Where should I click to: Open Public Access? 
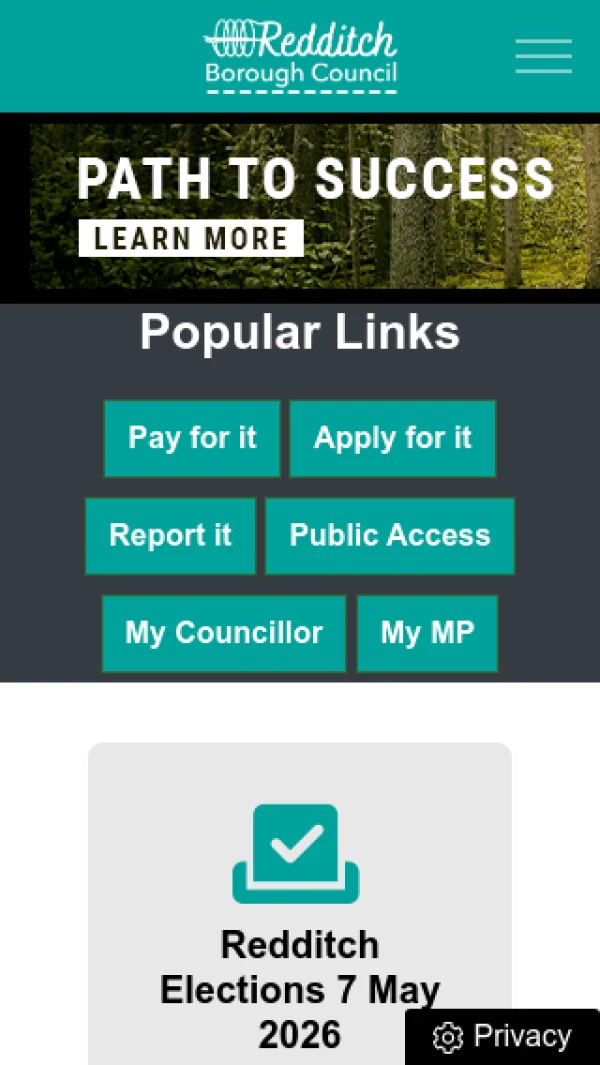(x=390, y=536)
